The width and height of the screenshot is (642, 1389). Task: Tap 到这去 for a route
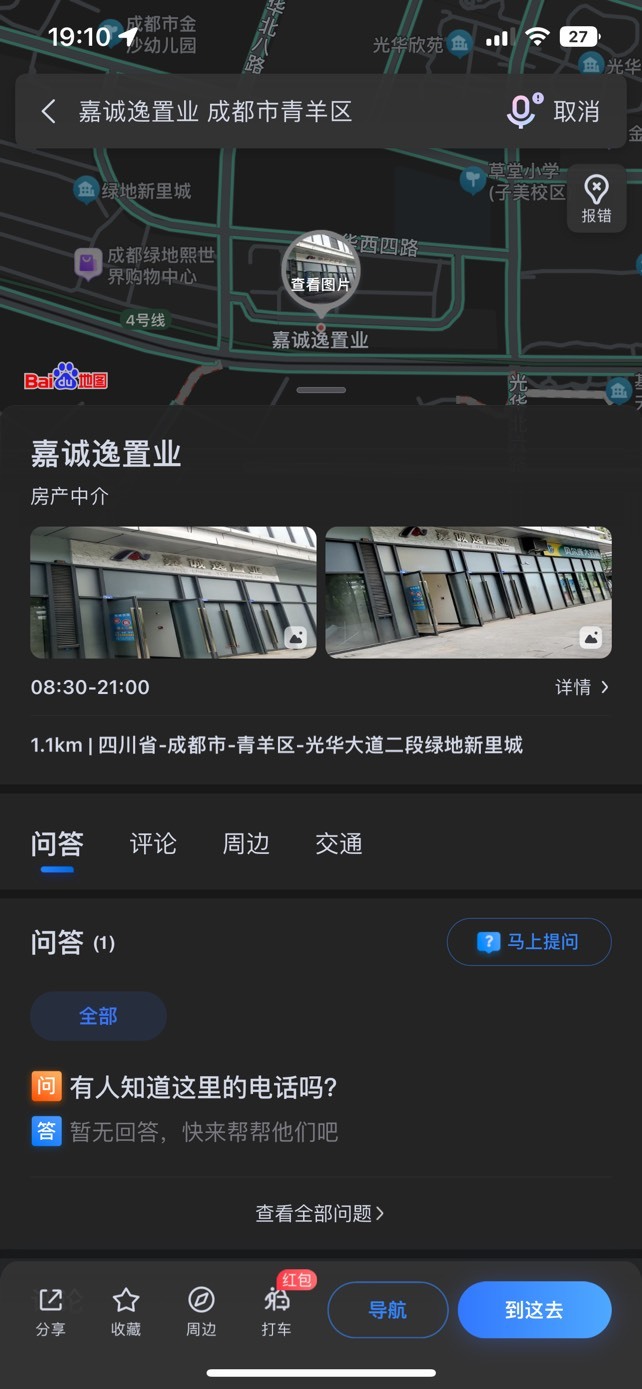534,1310
